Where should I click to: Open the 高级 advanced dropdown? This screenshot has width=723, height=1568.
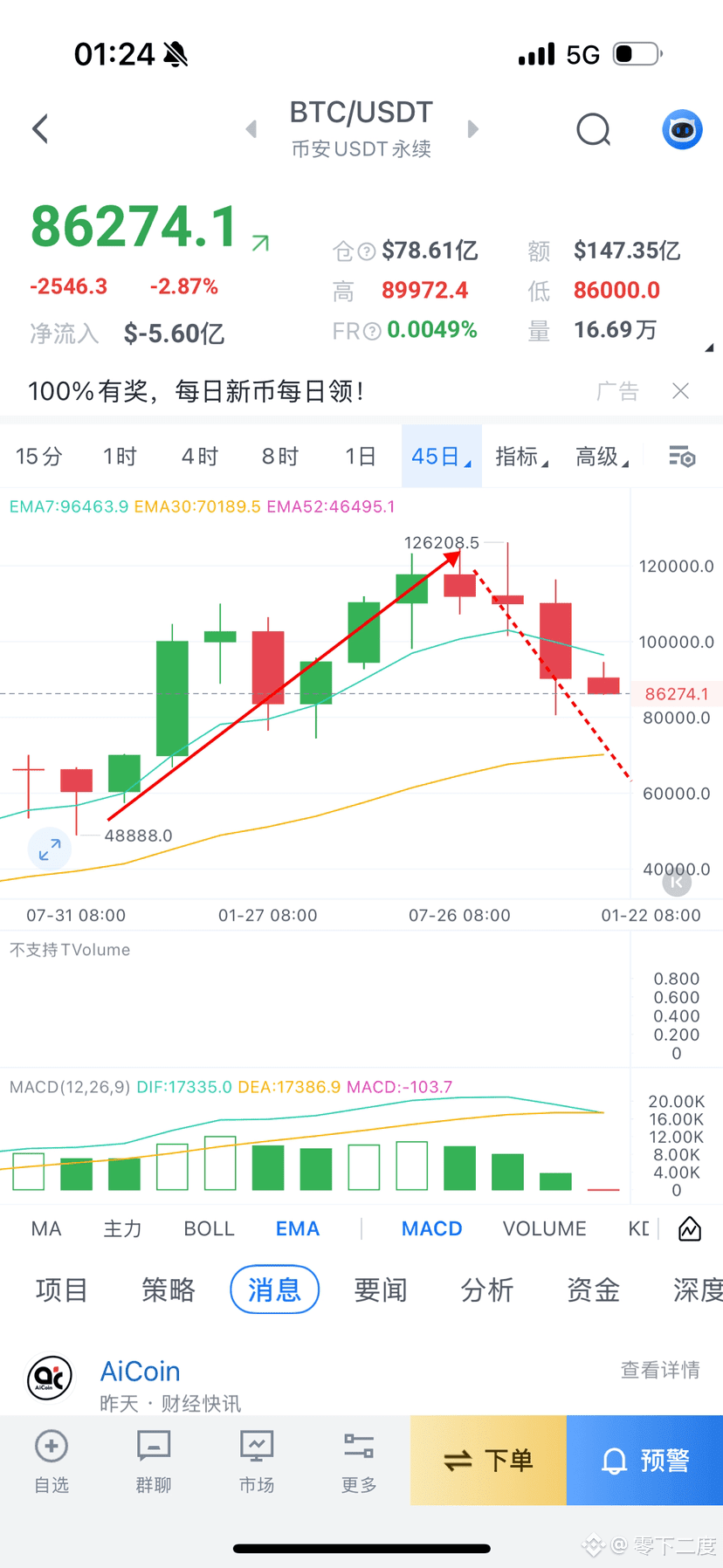[602, 457]
